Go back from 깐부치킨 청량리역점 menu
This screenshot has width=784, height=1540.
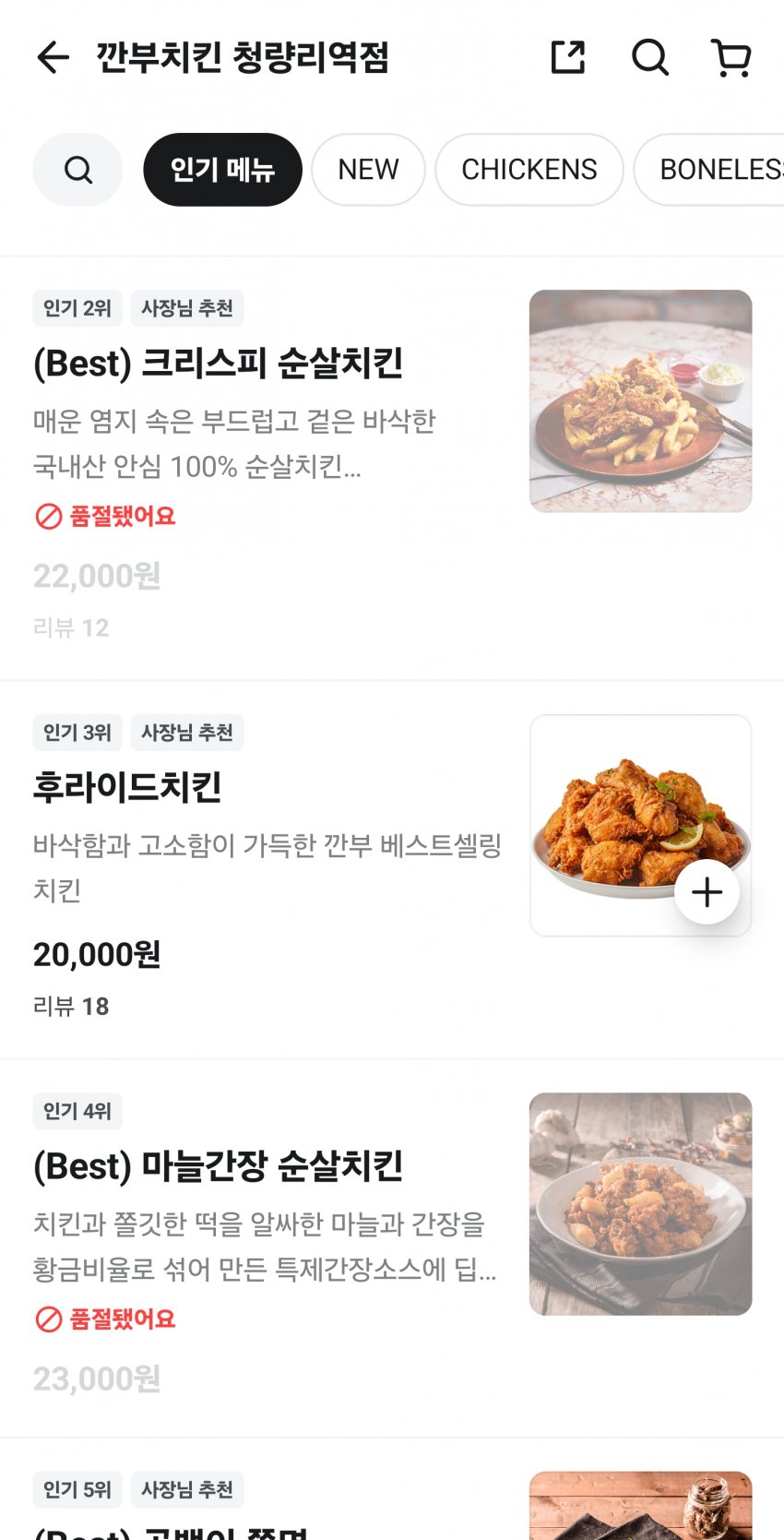point(53,57)
